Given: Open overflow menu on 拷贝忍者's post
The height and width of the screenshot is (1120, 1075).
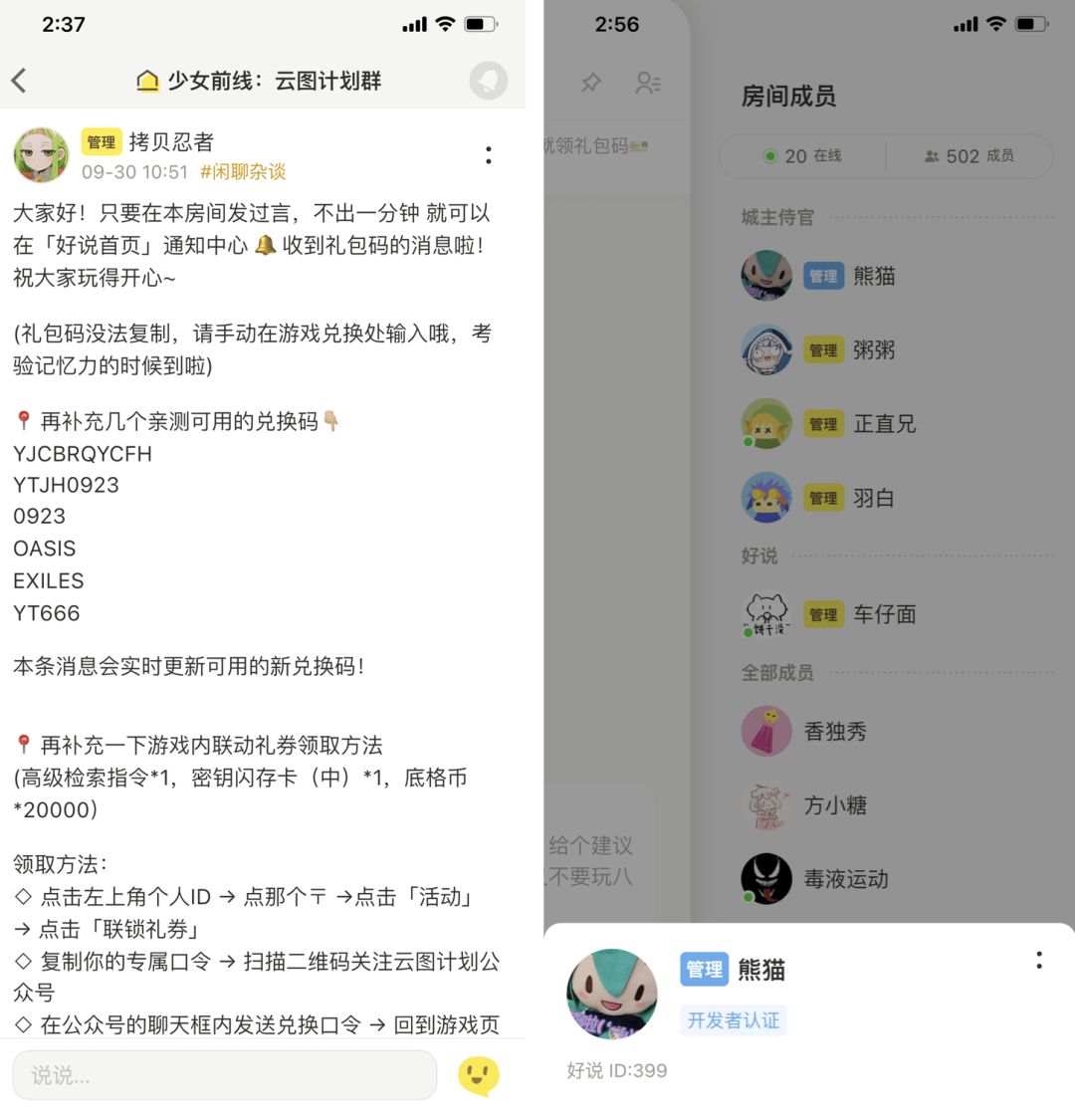Looking at the screenshot, I should [488, 155].
